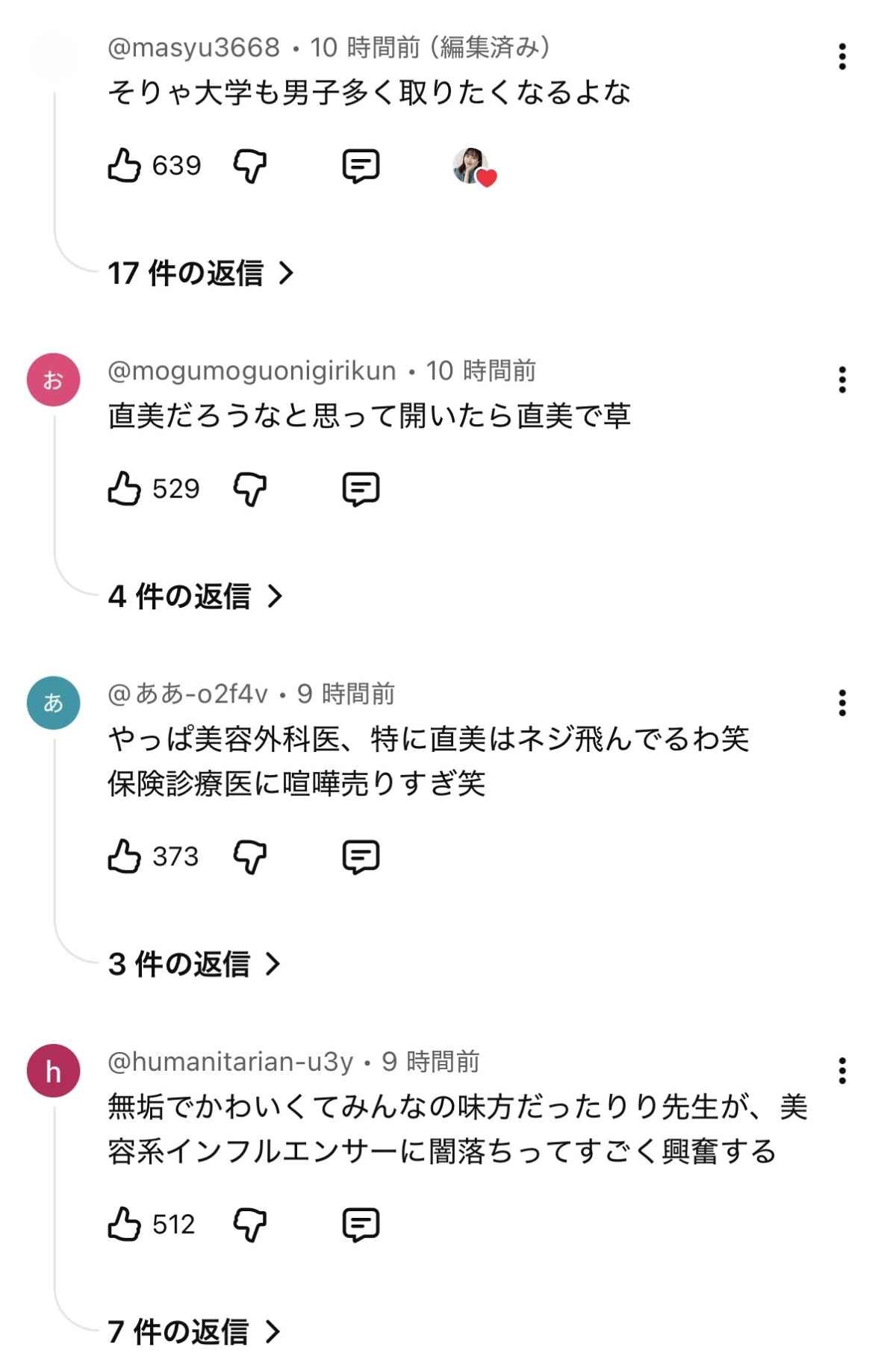Expand the 4 件の返信 replies
This screenshot has width=896, height=1362.
(194, 596)
